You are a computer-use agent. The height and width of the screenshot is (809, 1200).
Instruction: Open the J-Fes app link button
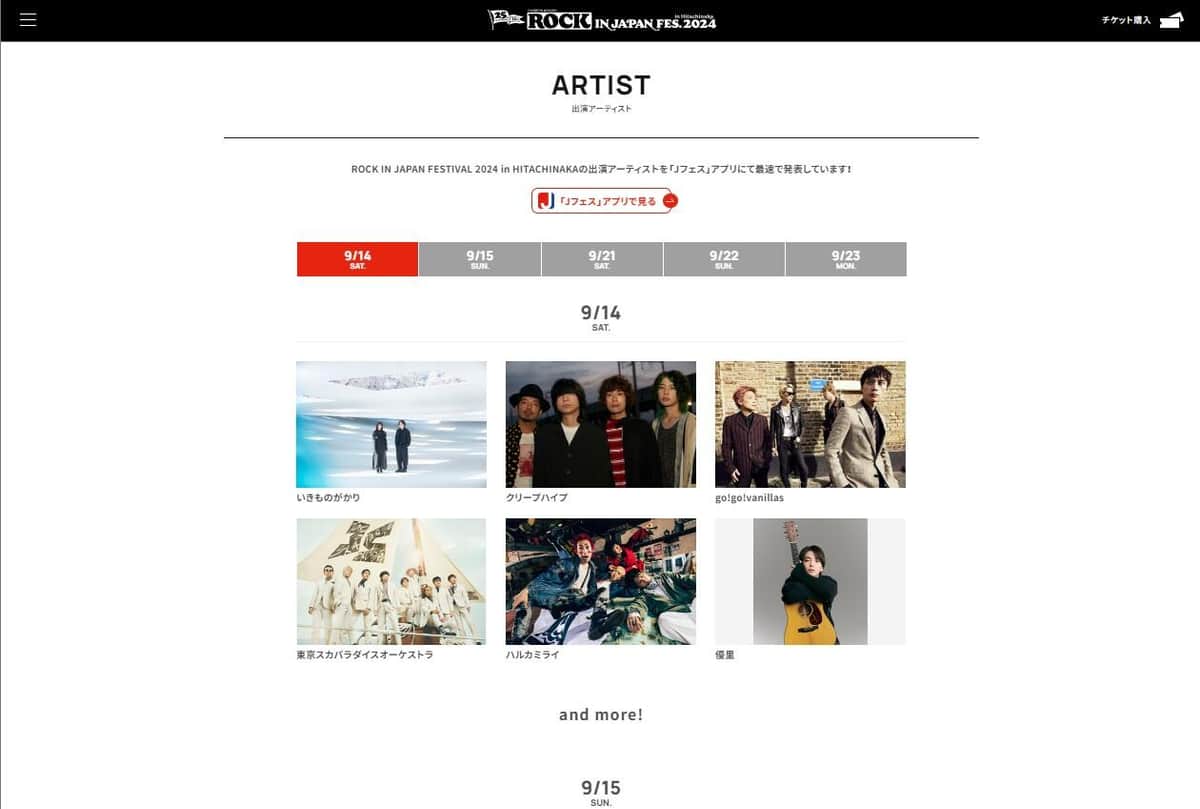[604, 201]
